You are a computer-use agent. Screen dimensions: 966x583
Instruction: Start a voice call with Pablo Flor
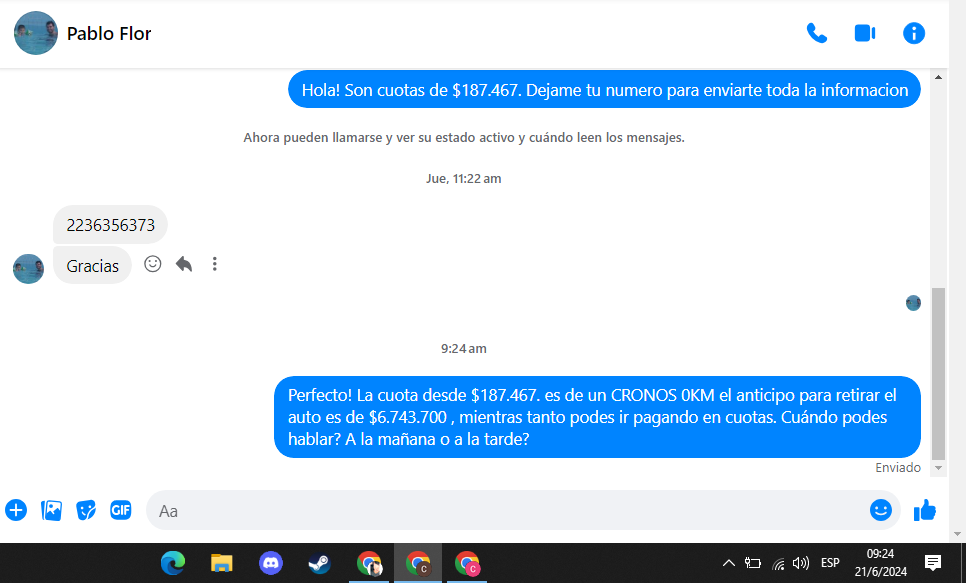[817, 33]
